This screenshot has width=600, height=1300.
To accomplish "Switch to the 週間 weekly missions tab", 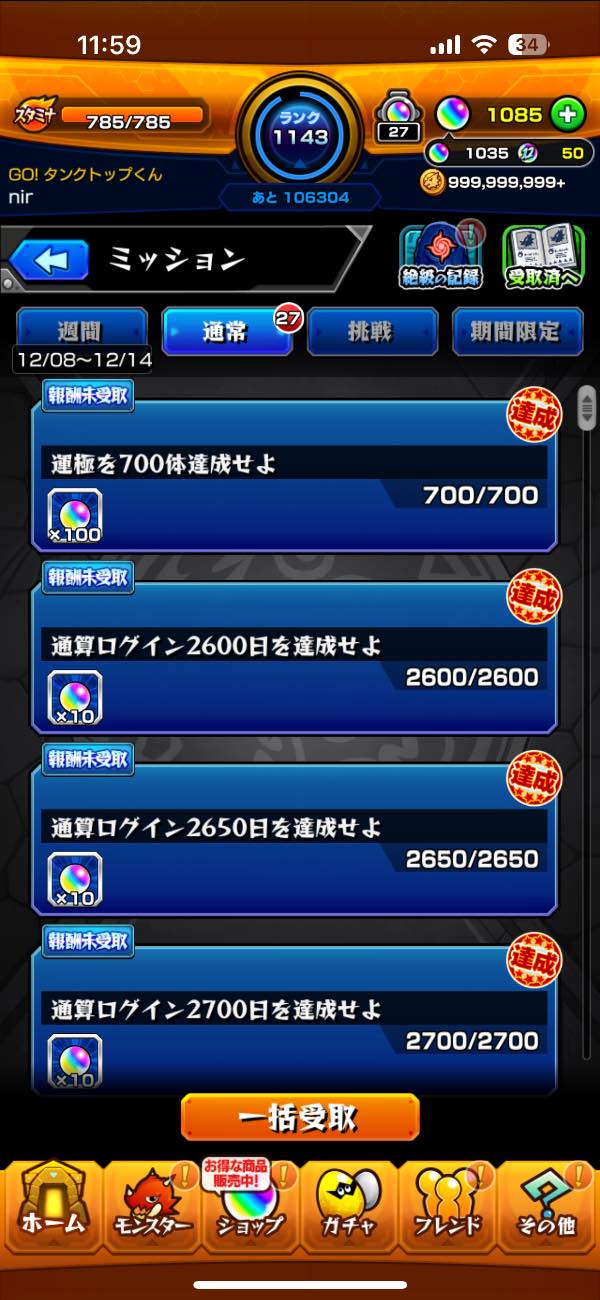I will pos(81,332).
